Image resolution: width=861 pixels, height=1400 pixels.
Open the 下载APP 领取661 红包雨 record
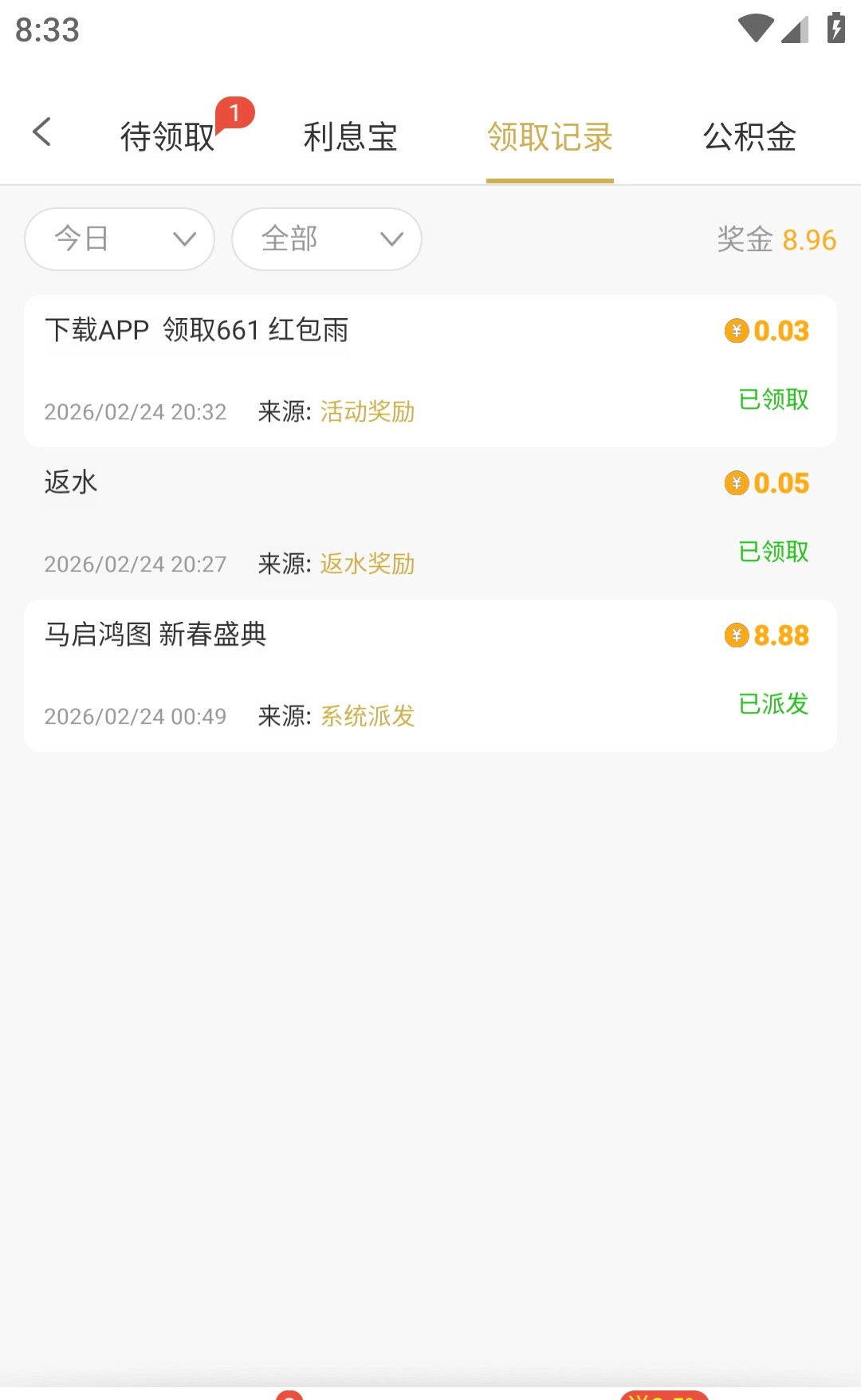pos(431,371)
